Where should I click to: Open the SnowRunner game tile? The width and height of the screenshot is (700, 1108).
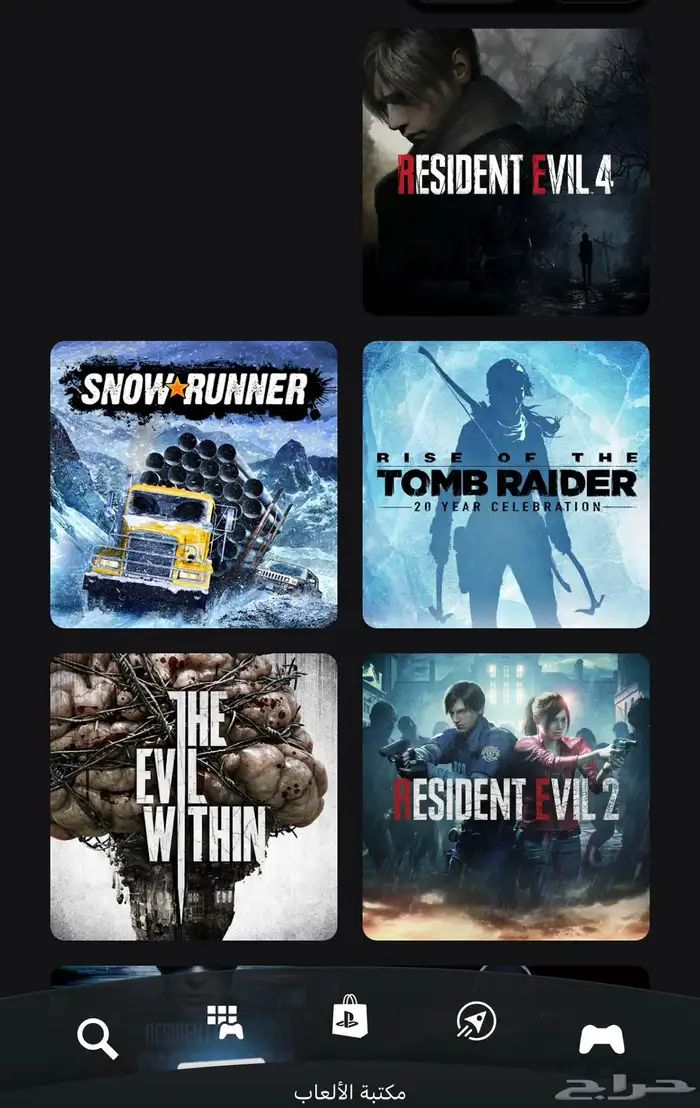[x=193, y=485]
